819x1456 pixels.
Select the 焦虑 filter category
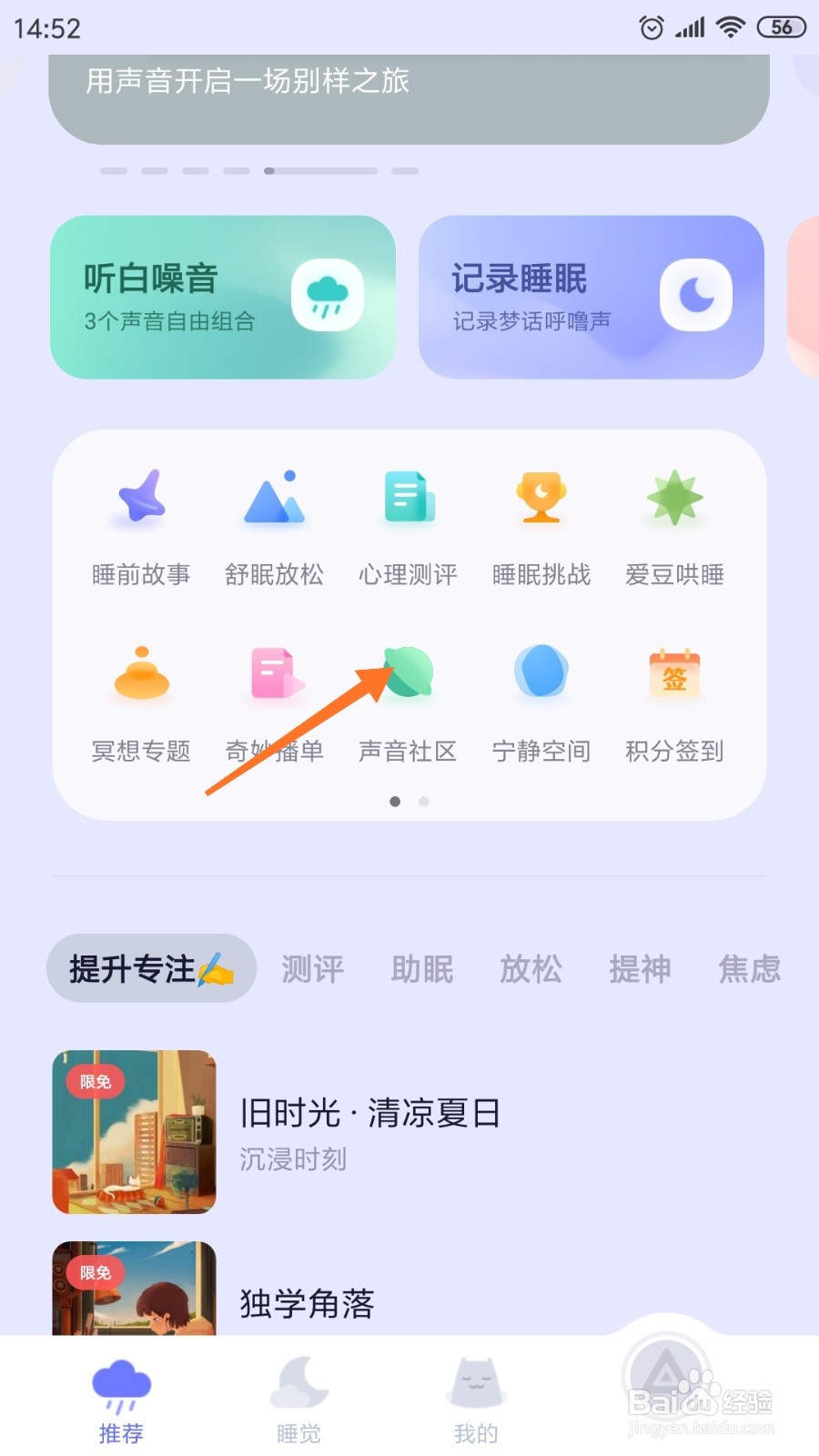[x=748, y=970]
